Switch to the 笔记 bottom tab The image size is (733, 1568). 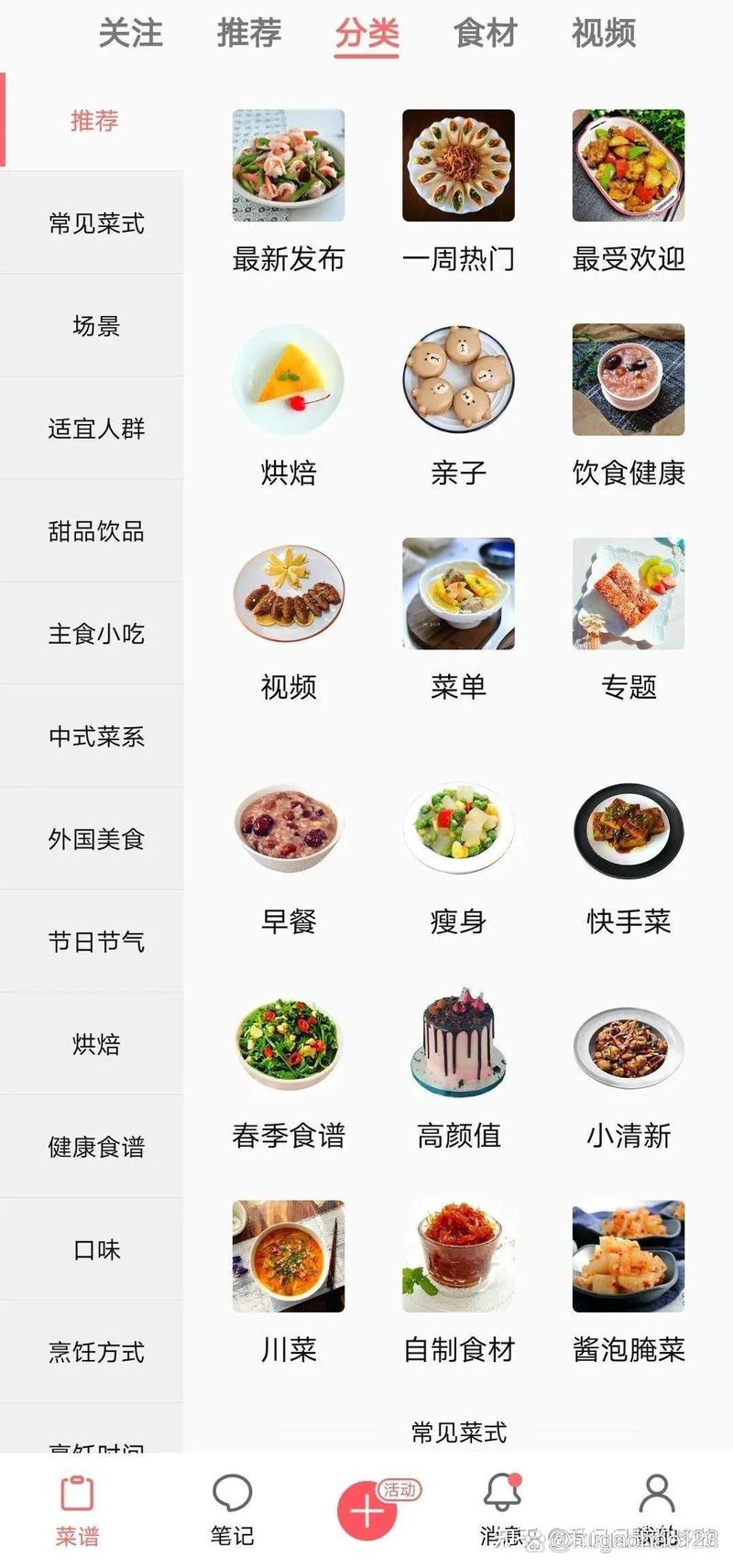(232, 1509)
